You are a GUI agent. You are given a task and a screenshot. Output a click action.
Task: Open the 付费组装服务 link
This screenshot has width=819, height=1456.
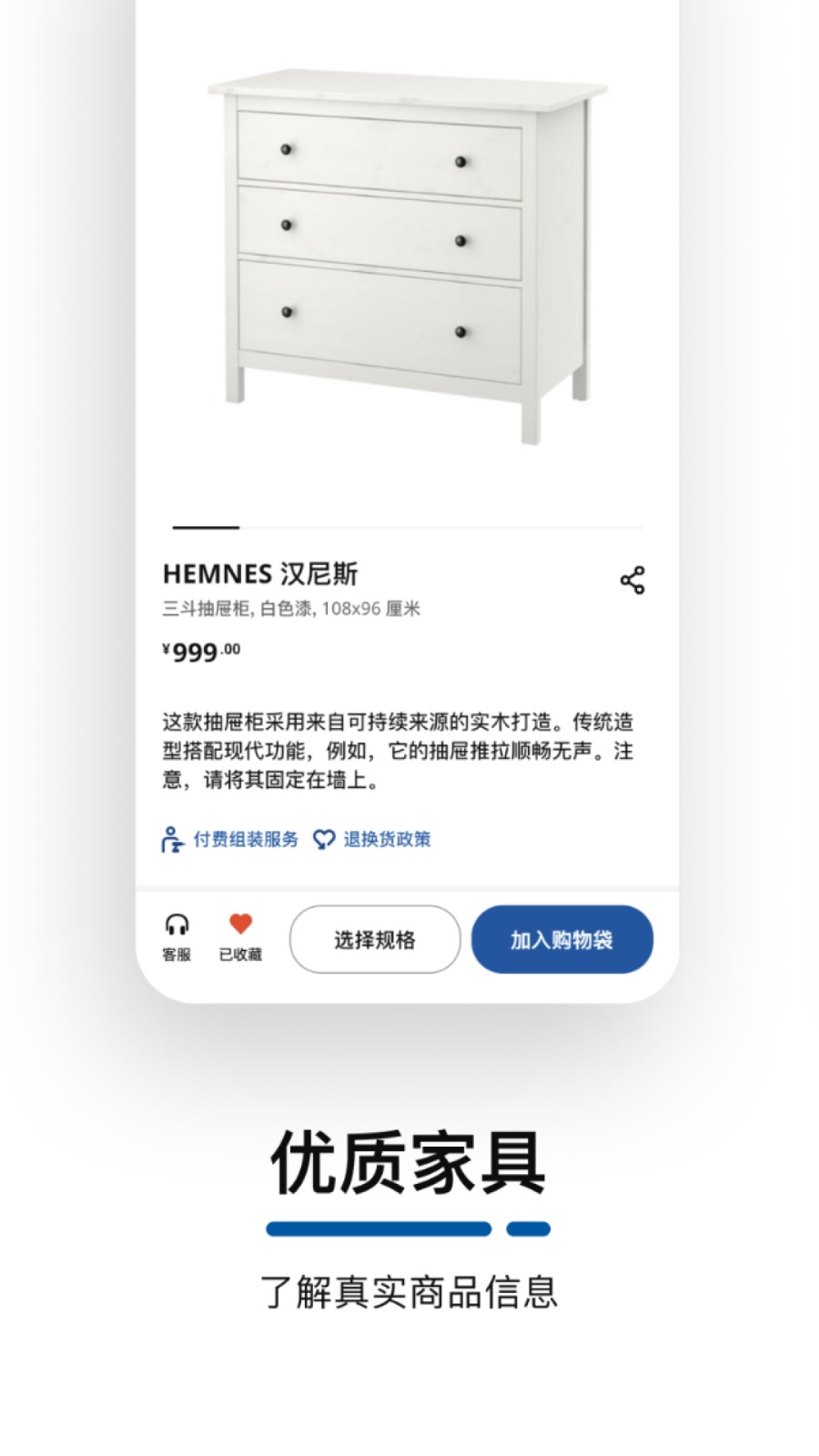[x=246, y=840]
